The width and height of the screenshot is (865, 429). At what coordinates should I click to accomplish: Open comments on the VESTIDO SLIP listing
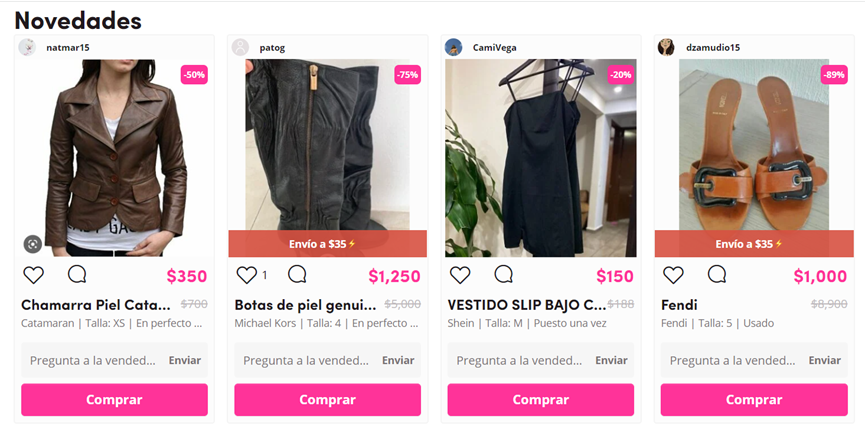(x=504, y=274)
